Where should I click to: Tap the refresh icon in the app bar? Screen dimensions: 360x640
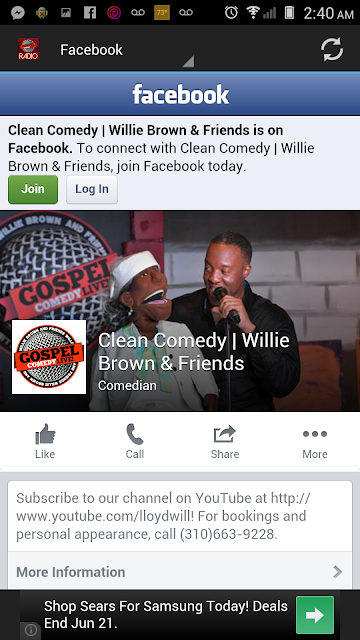[331, 49]
